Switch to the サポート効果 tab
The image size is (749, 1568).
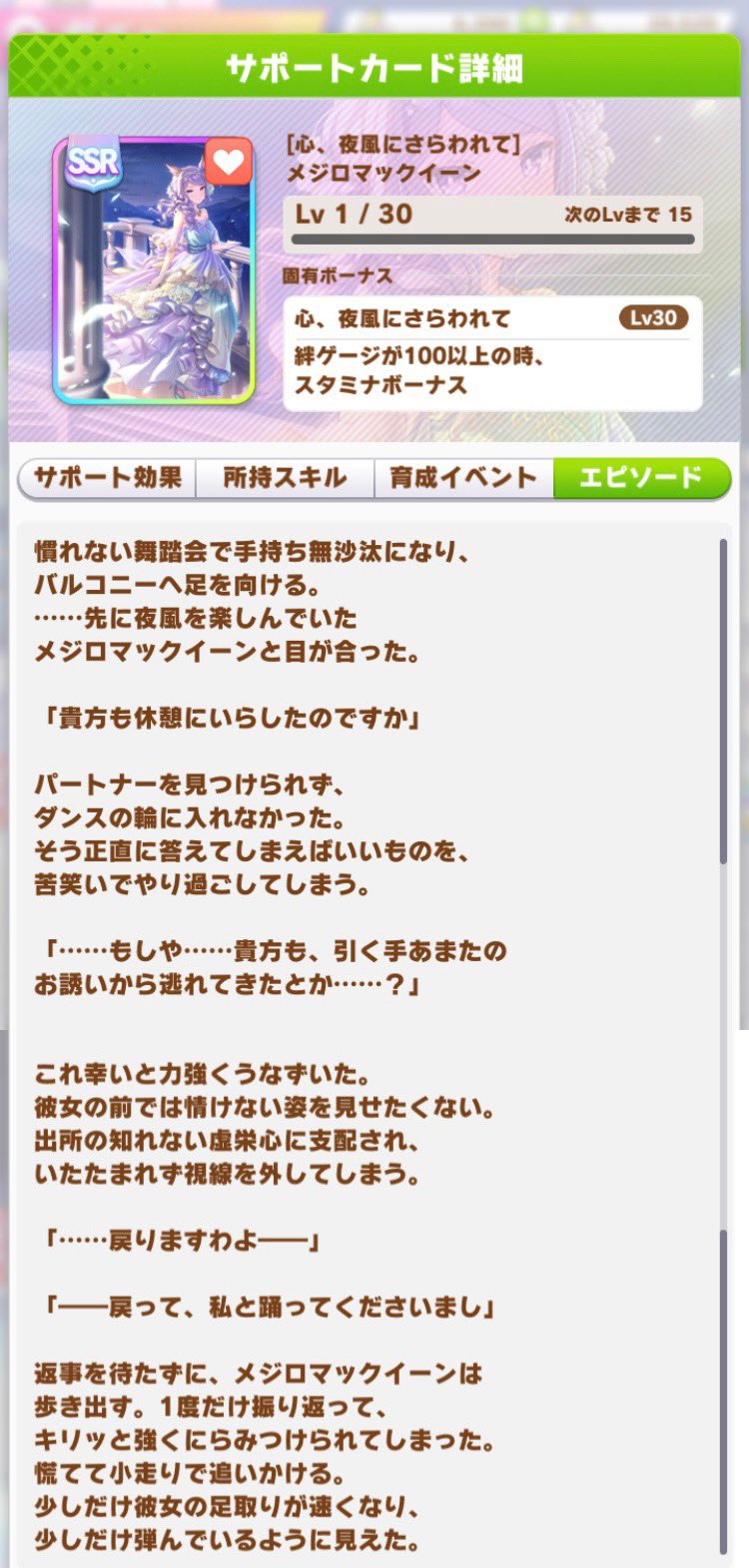coord(108,478)
